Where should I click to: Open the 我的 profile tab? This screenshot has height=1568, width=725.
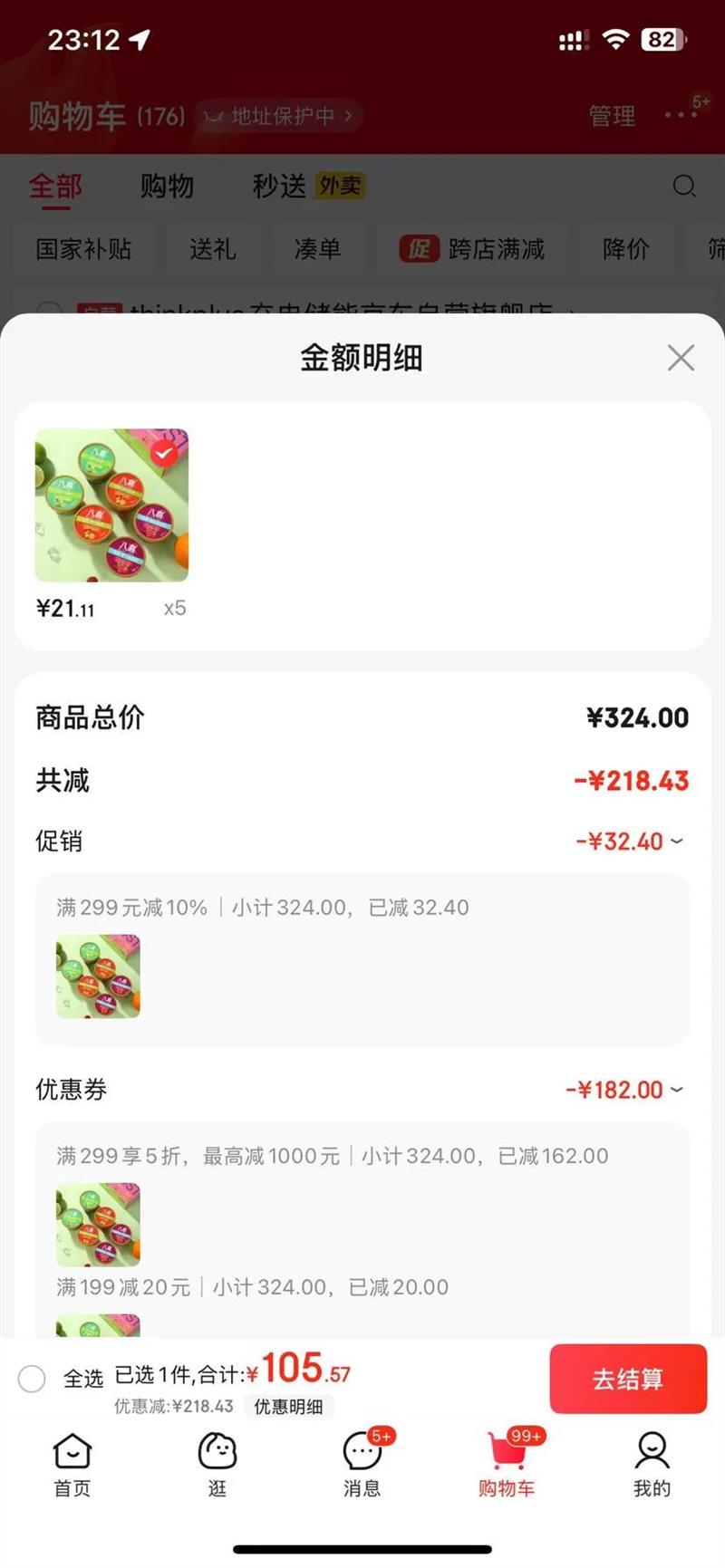click(x=652, y=1464)
